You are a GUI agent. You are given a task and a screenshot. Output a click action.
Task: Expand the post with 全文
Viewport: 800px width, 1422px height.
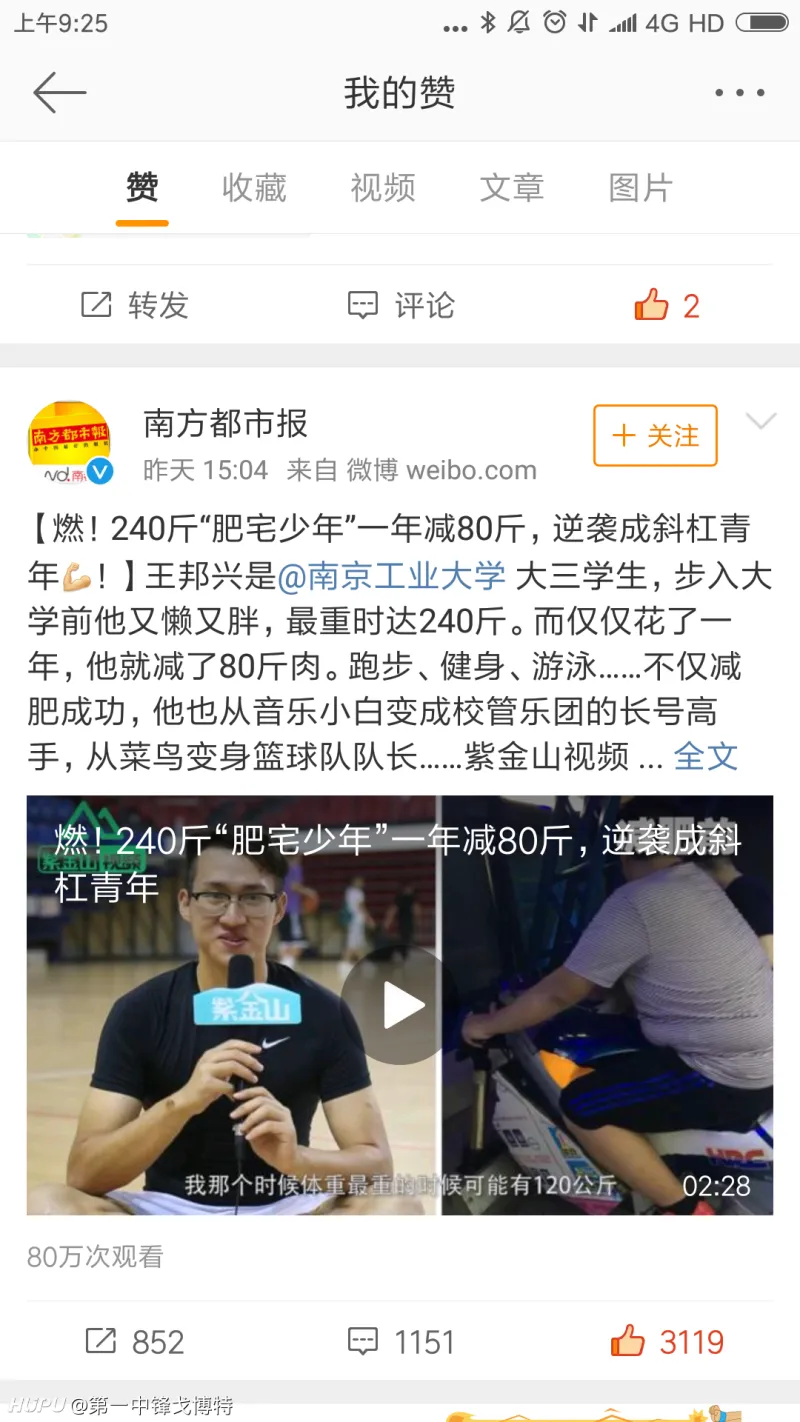[x=706, y=756]
